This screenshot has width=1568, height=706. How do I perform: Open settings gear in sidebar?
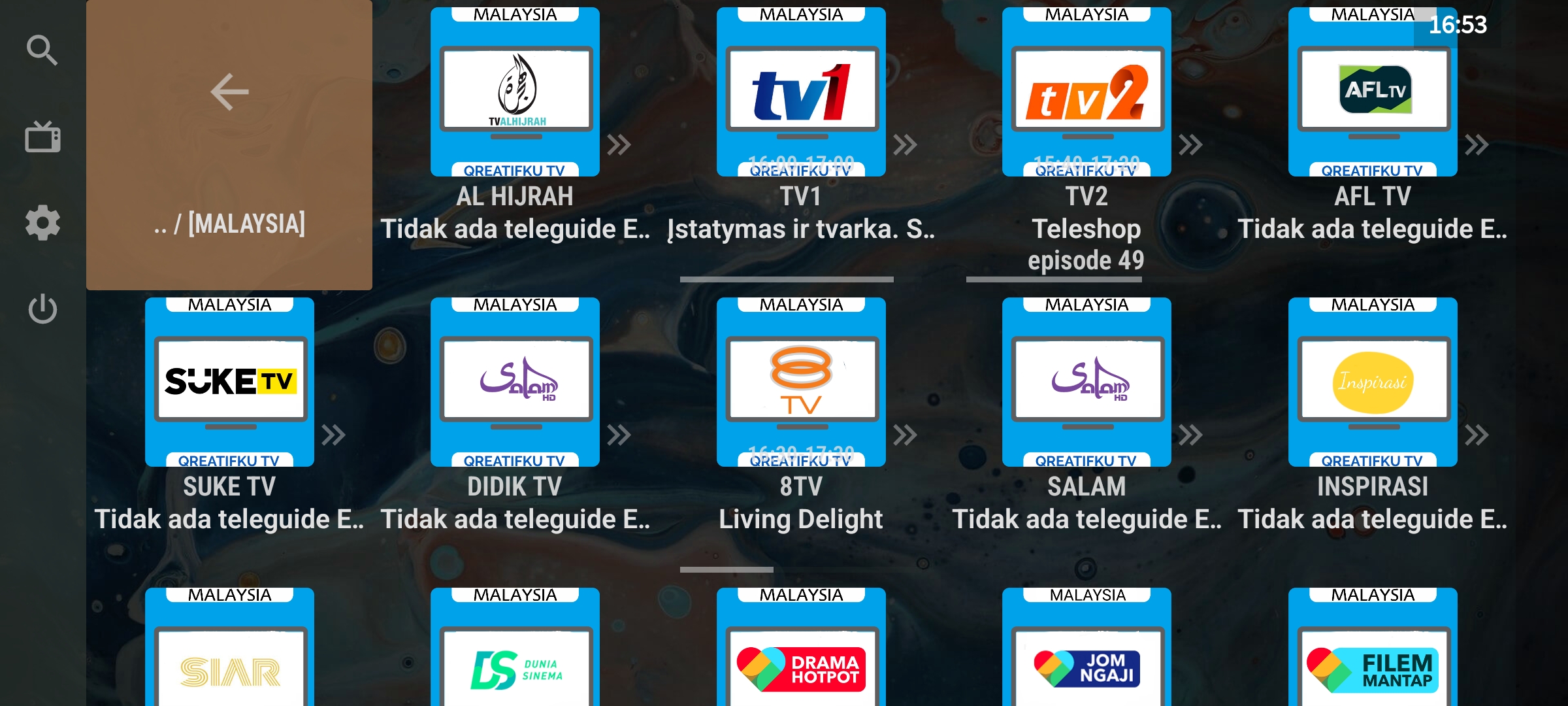coord(42,223)
